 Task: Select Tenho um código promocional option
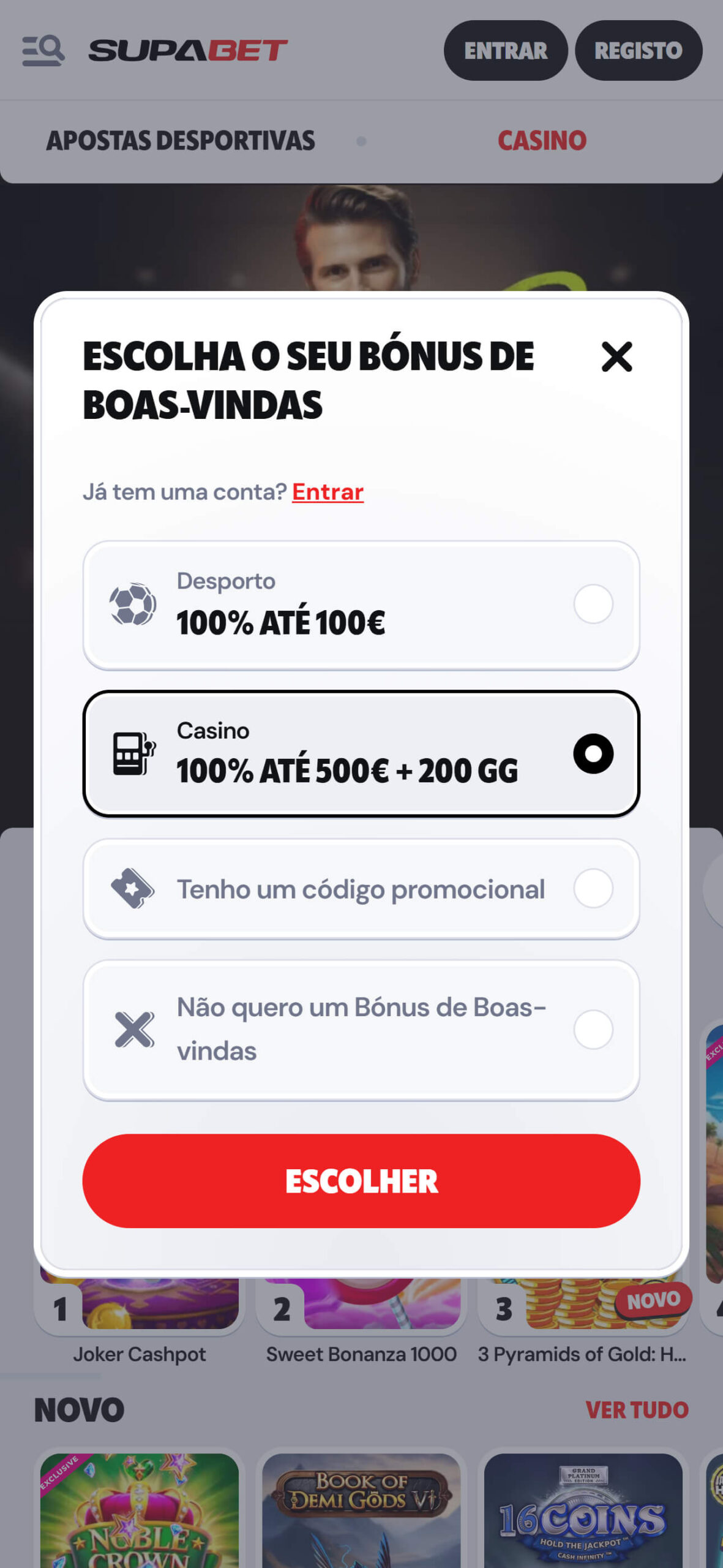(x=361, y=889)
